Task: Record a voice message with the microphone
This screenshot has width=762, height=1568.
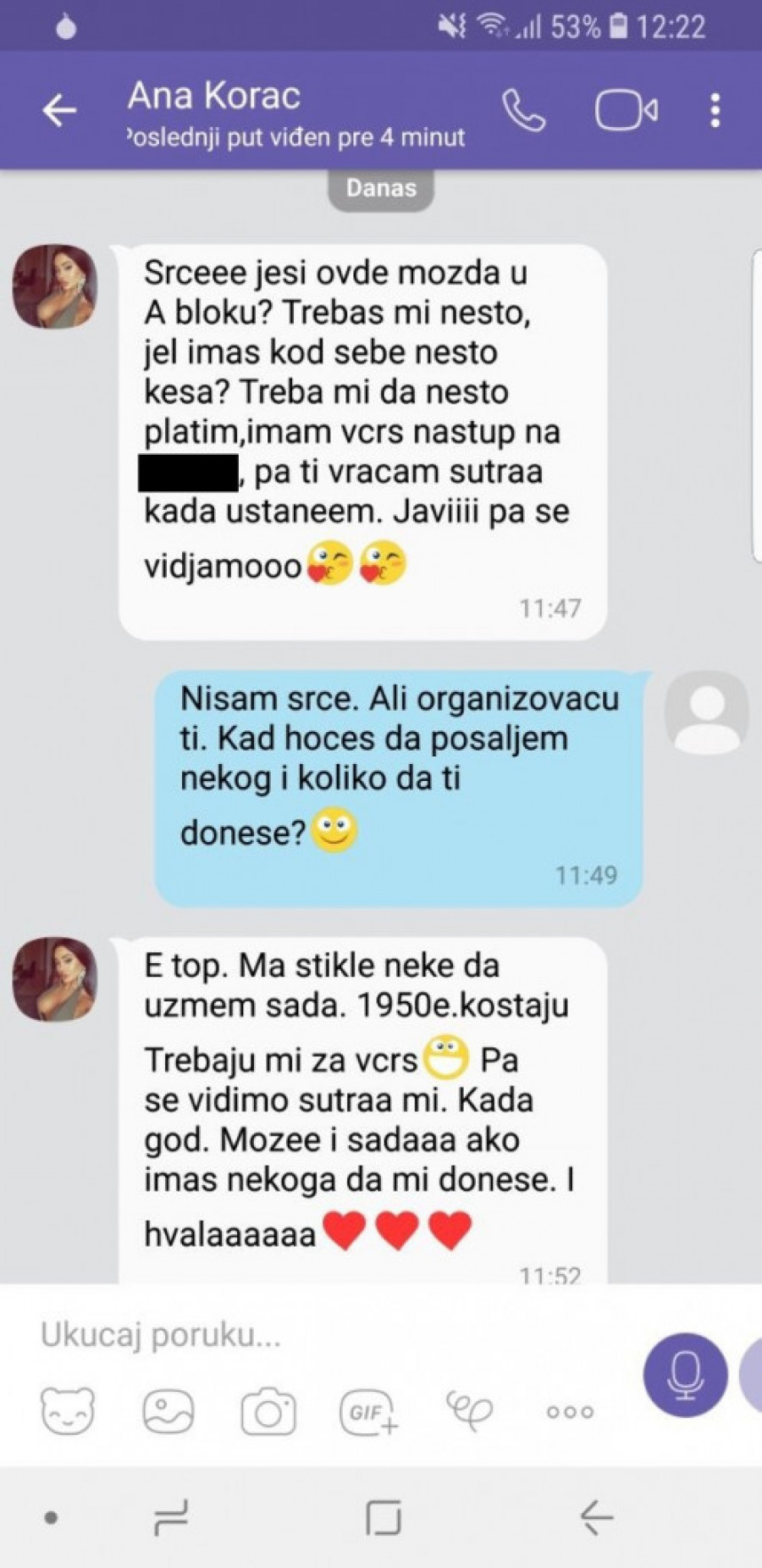Action: click(x=685, y=1375)
